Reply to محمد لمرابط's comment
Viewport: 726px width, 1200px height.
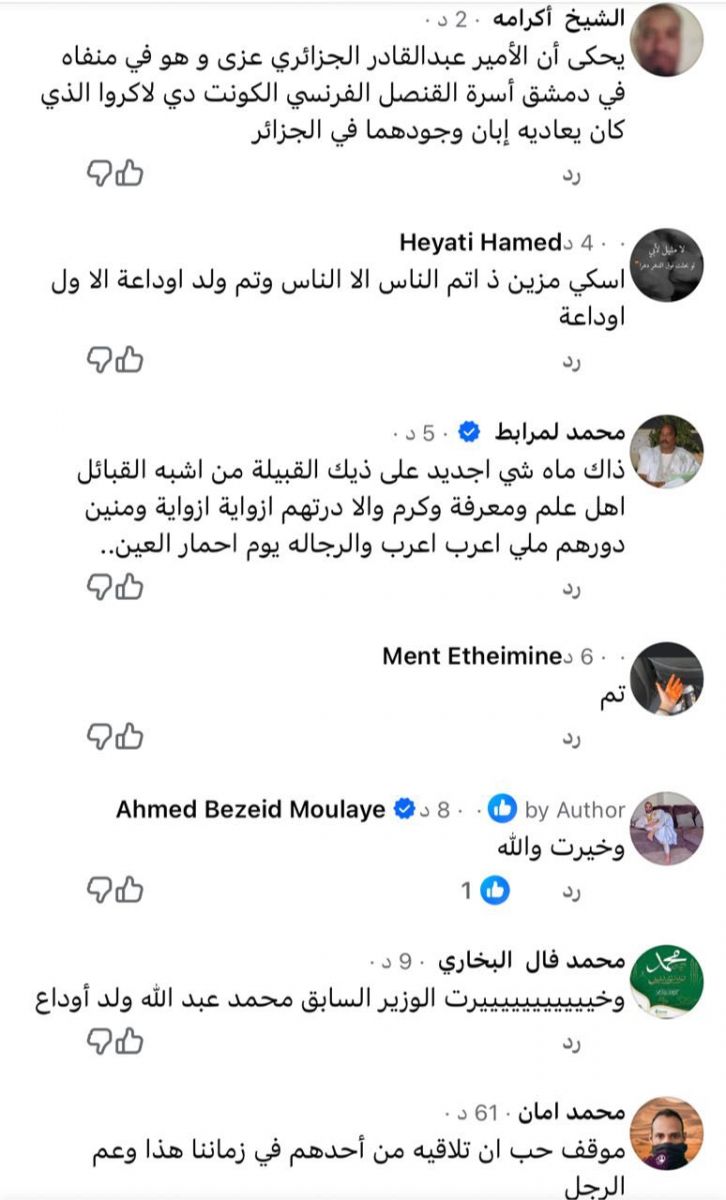571,590
